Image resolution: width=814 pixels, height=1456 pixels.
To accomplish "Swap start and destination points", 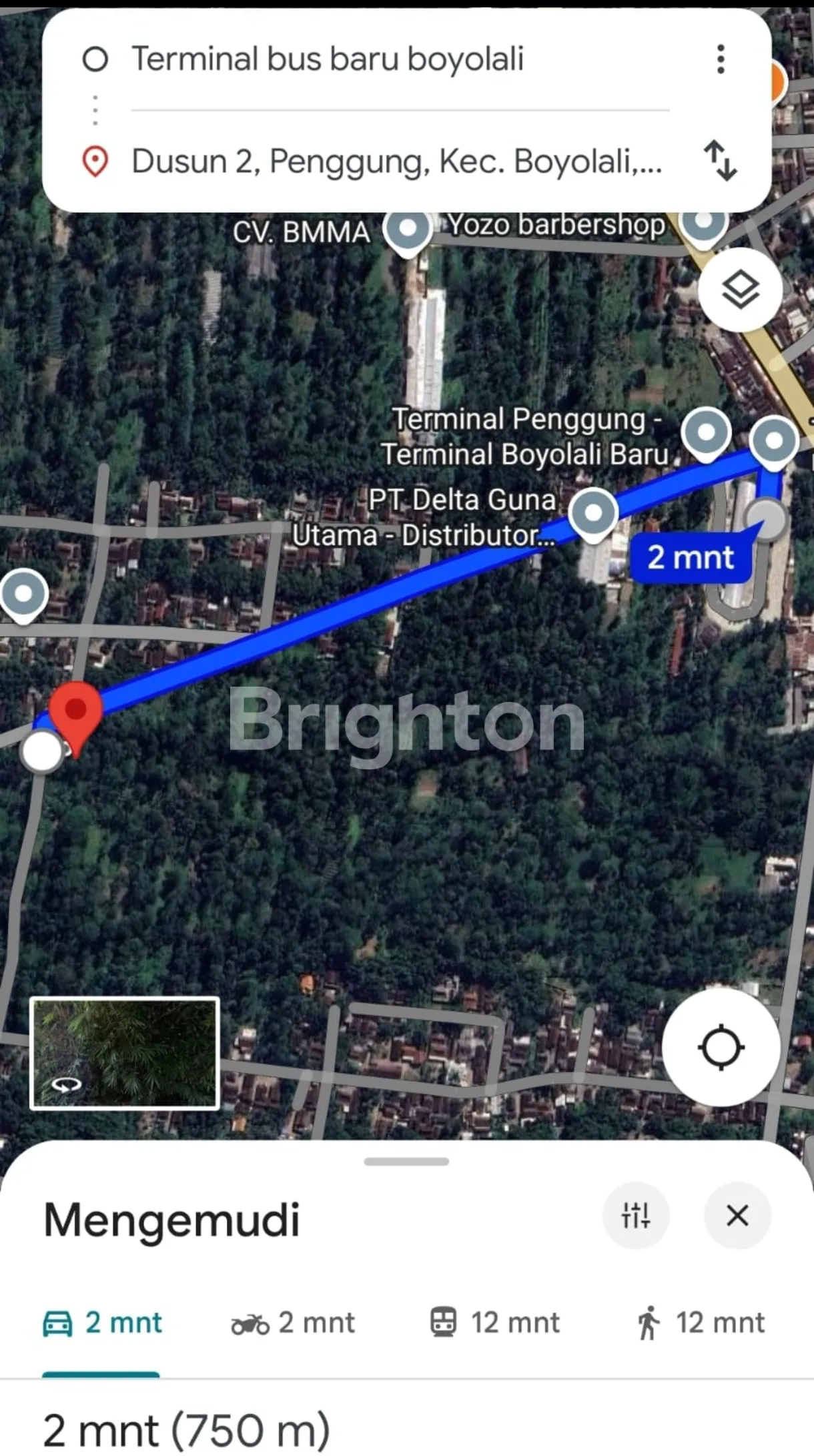I will tap(720, 161).
